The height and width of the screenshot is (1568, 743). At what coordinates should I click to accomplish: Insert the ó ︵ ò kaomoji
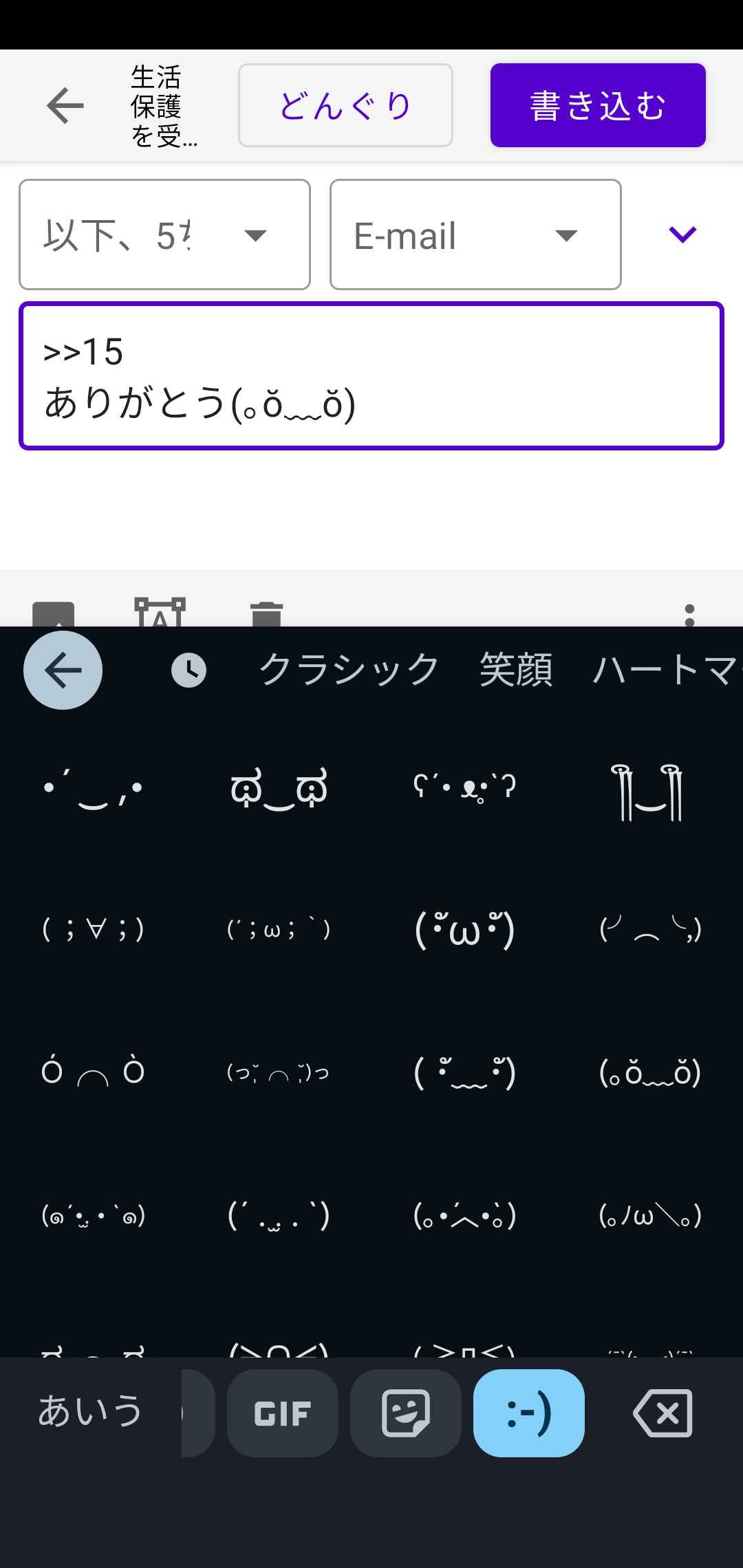click(x=93, y=1073)
